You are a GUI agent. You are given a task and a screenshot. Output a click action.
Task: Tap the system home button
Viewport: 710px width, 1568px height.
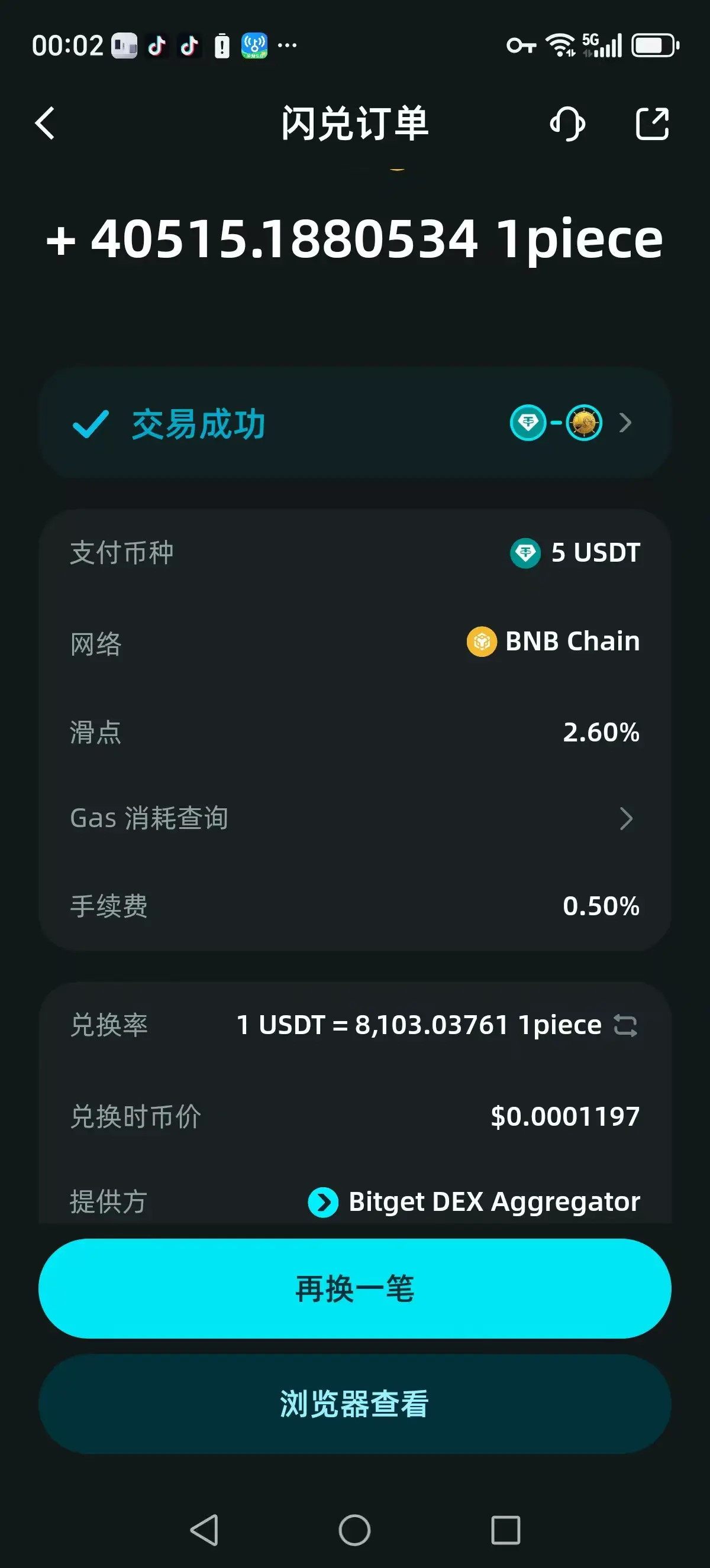coord(354,1530)
